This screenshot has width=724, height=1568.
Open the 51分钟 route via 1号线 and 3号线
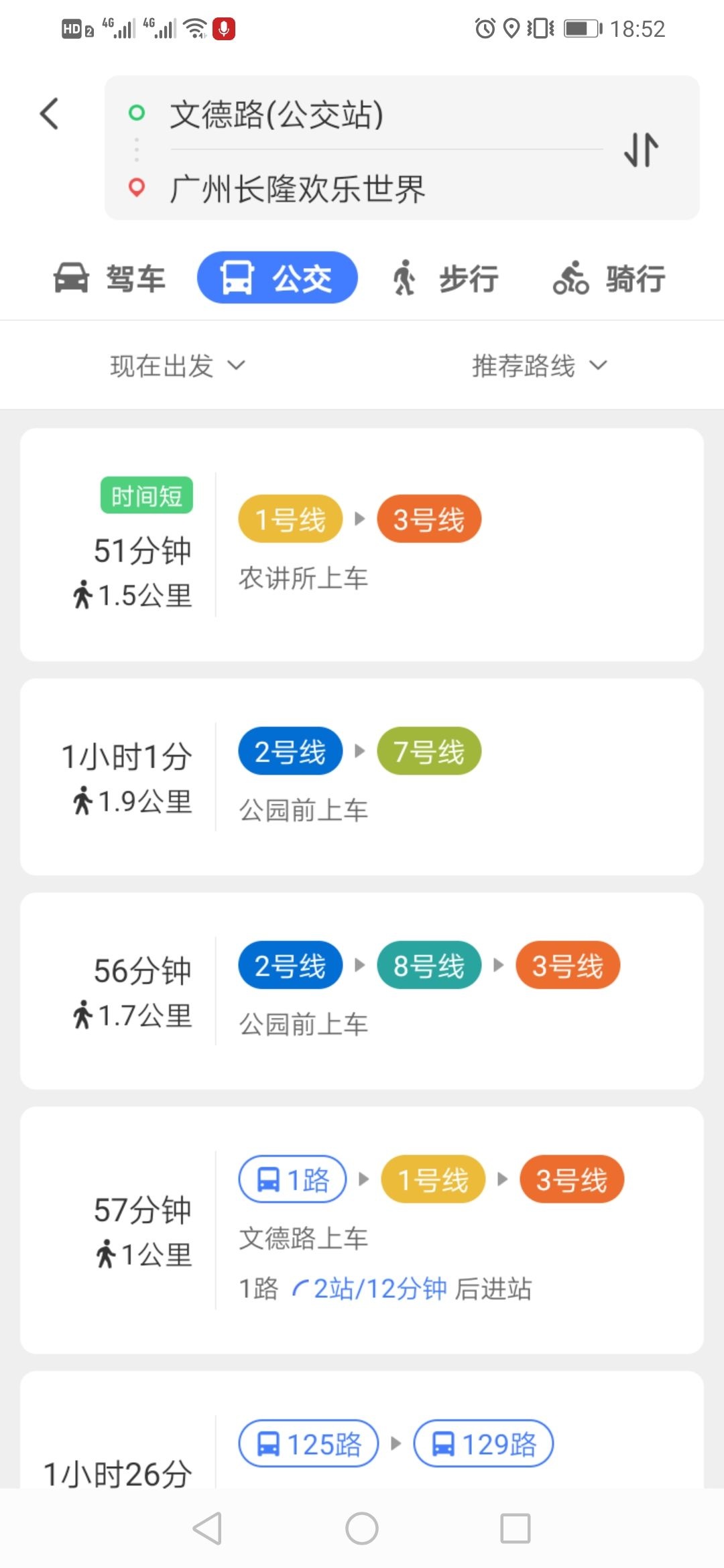tap(362, 545)
